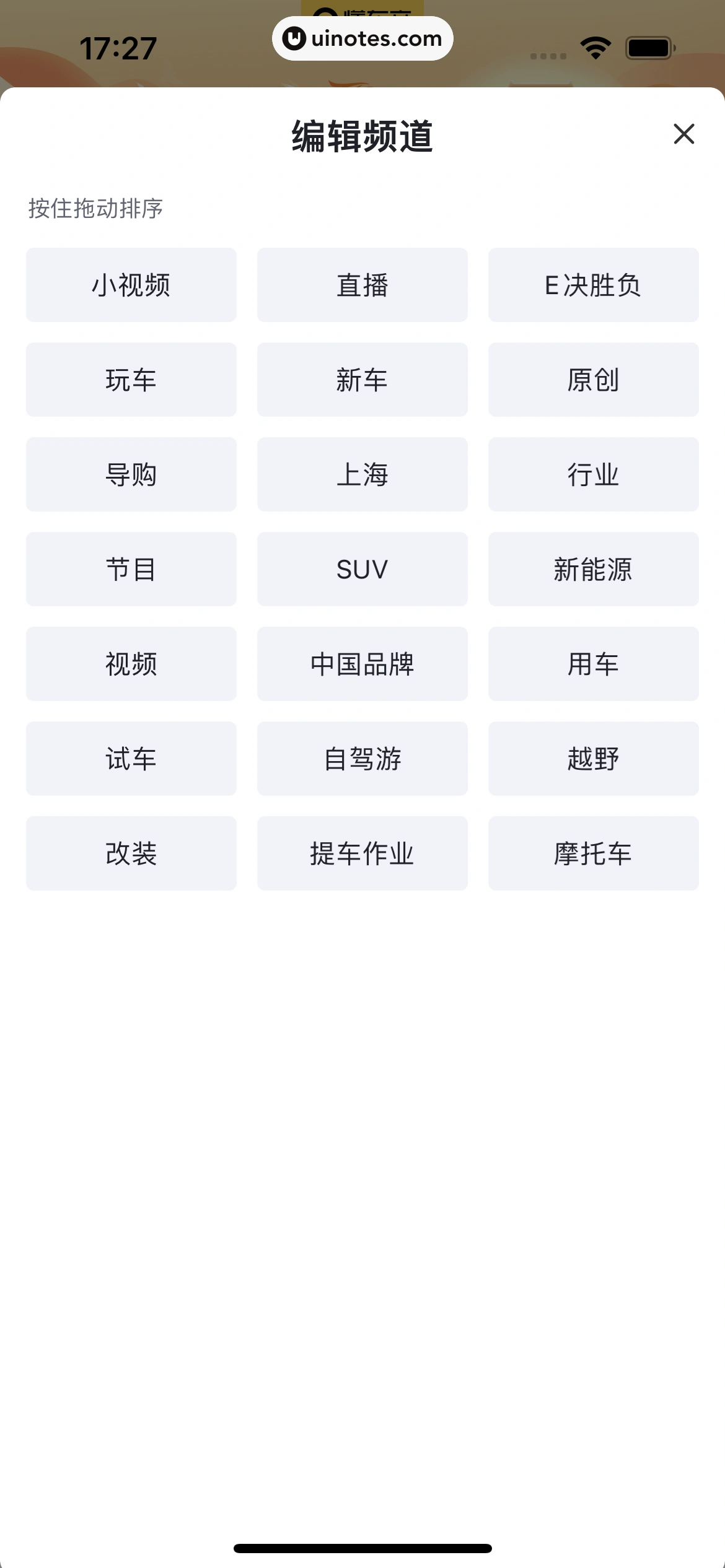Open the 中国品牌 channel
The image size is (725, 1568).
click(362, 664)
